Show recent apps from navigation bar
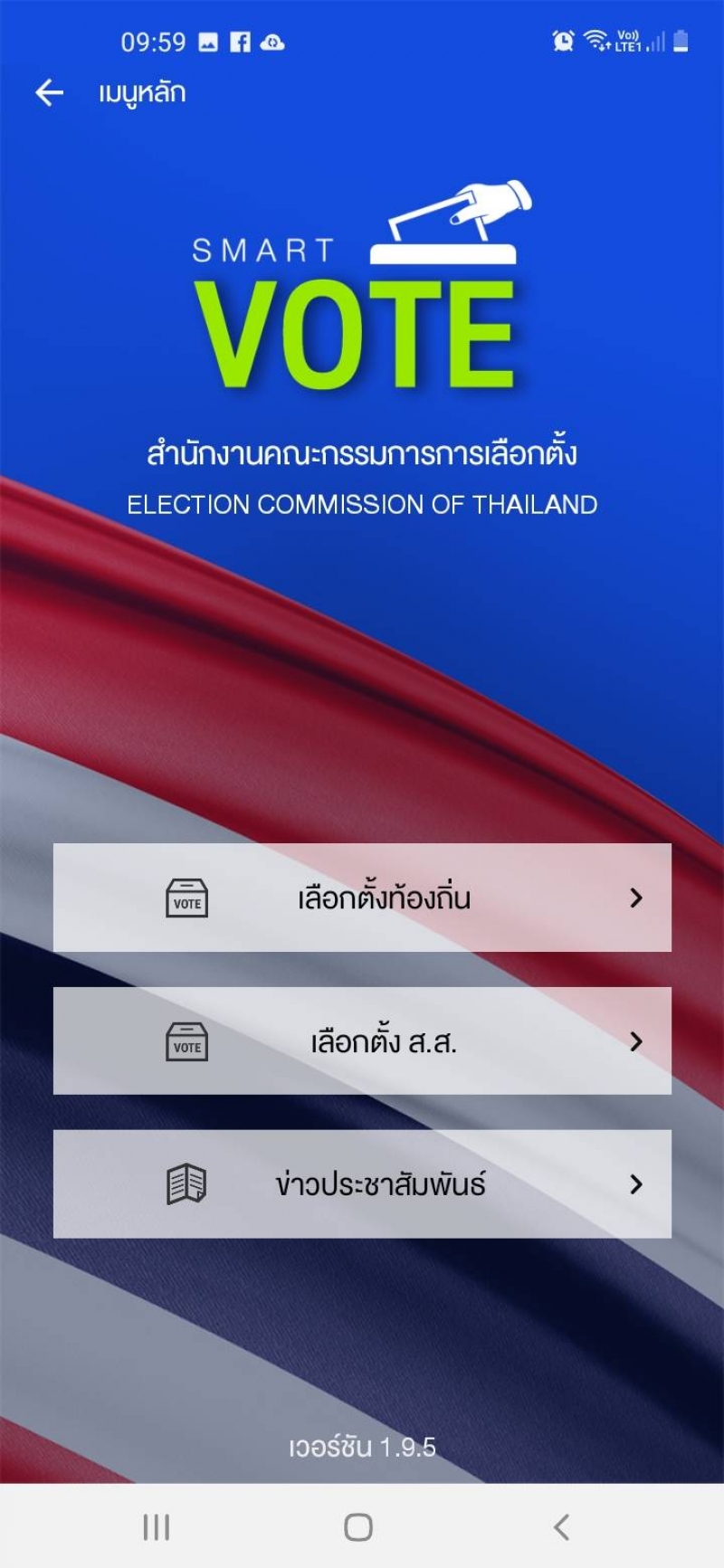The image size is (724, 1568). (x=157, y=1527)
